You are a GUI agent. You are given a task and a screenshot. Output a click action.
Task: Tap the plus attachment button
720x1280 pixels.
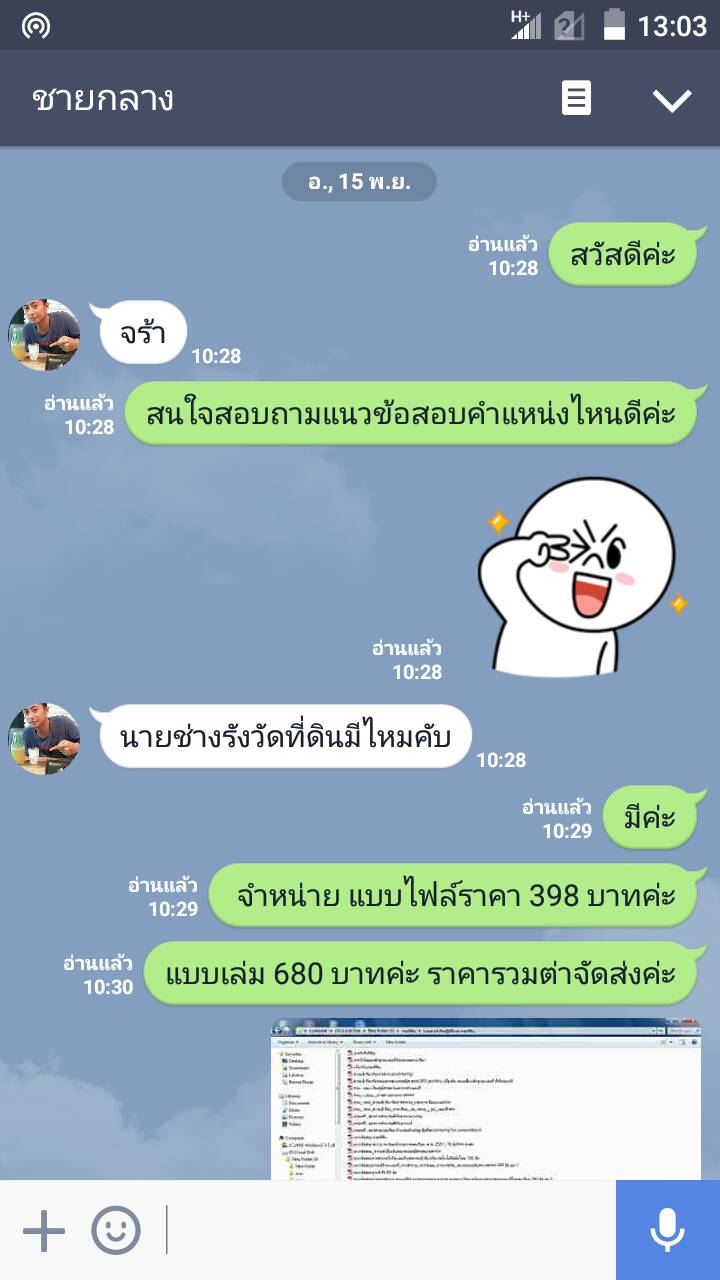(43, 1230)
